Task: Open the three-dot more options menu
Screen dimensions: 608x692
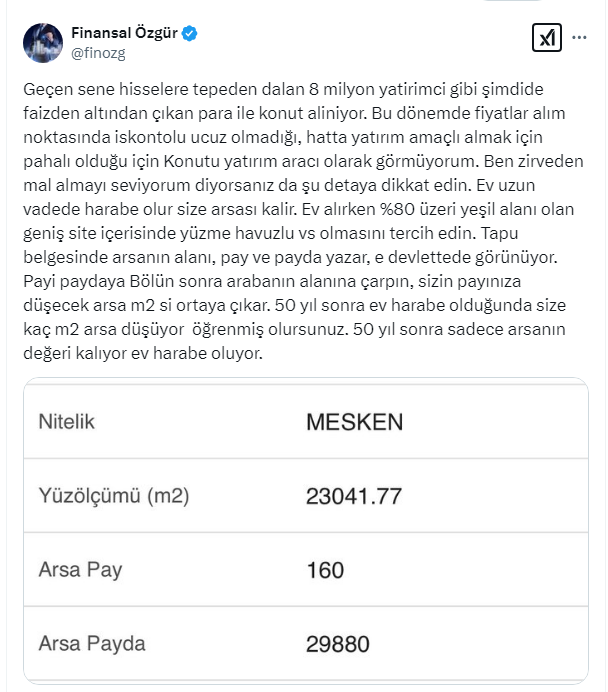Action: click(580, 39)
